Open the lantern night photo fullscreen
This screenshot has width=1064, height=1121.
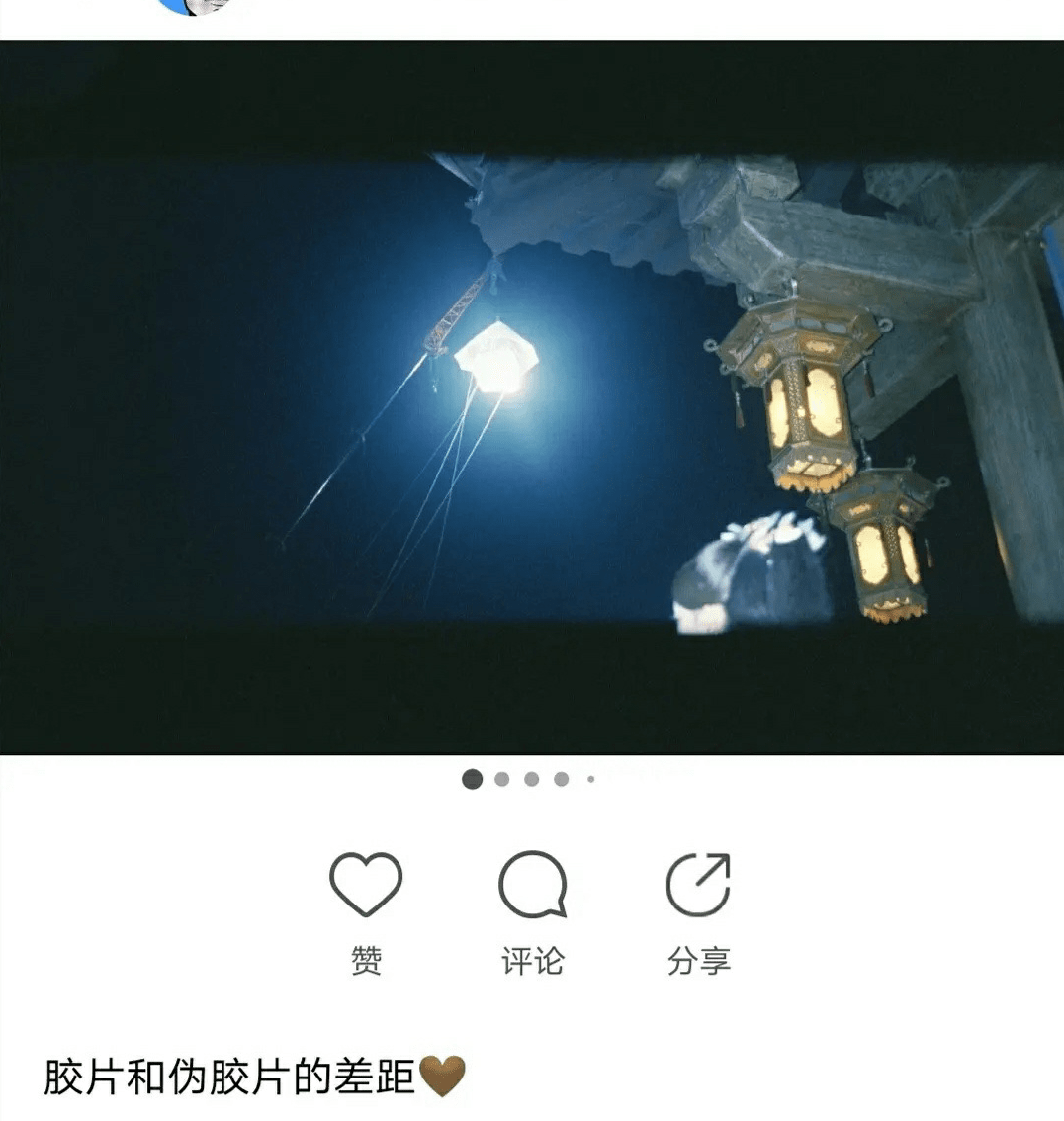click(532, 395)
